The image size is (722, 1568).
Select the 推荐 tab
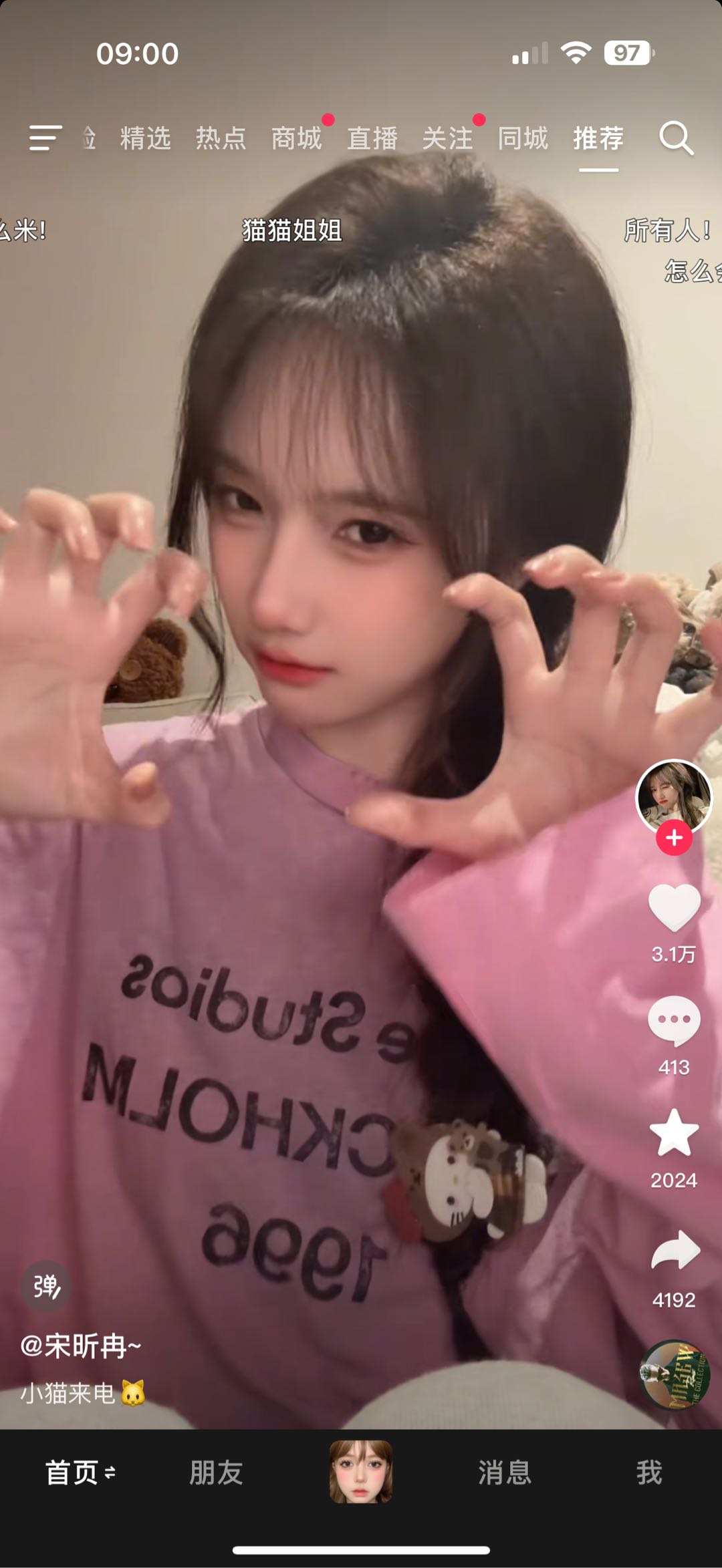coord(598,138)
